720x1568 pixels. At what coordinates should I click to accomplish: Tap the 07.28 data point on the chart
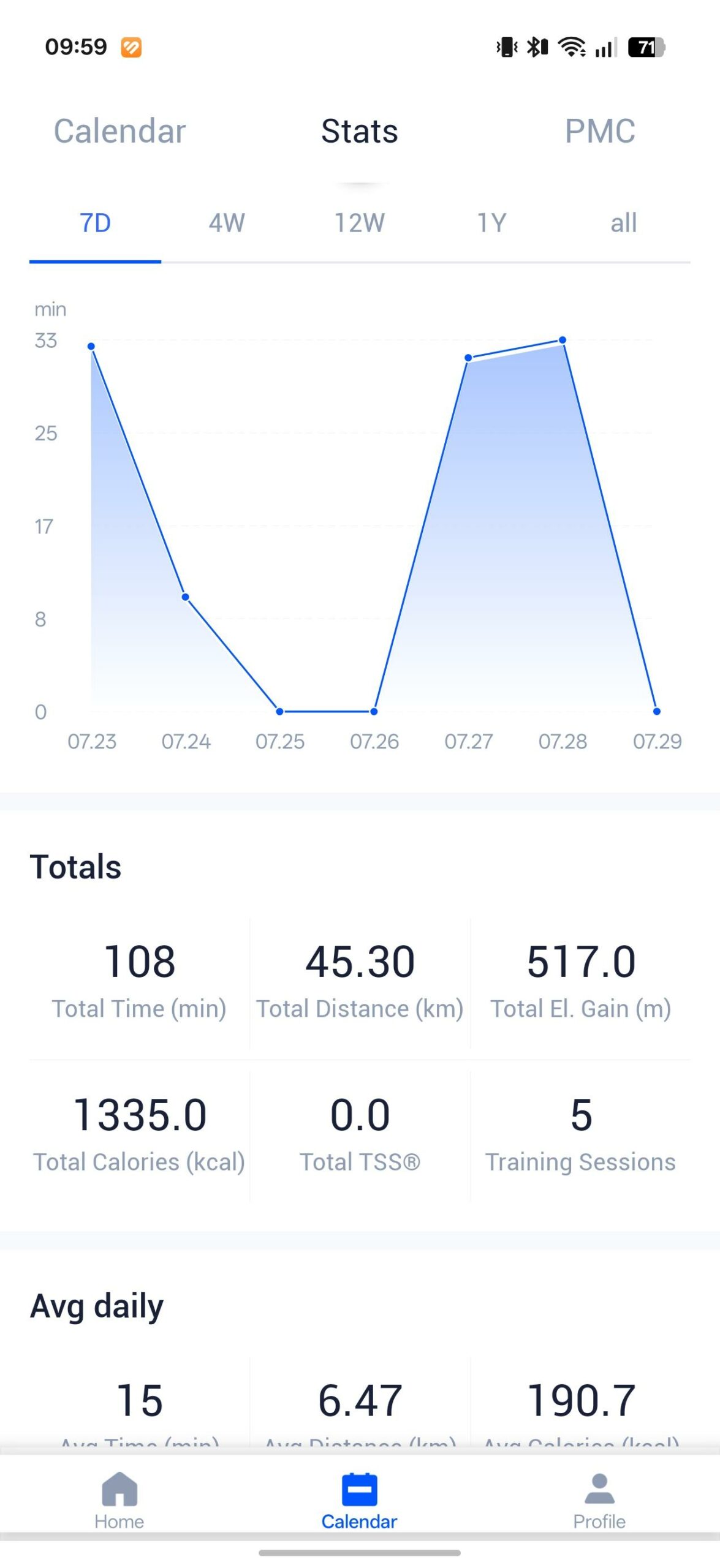coord(563,340)
